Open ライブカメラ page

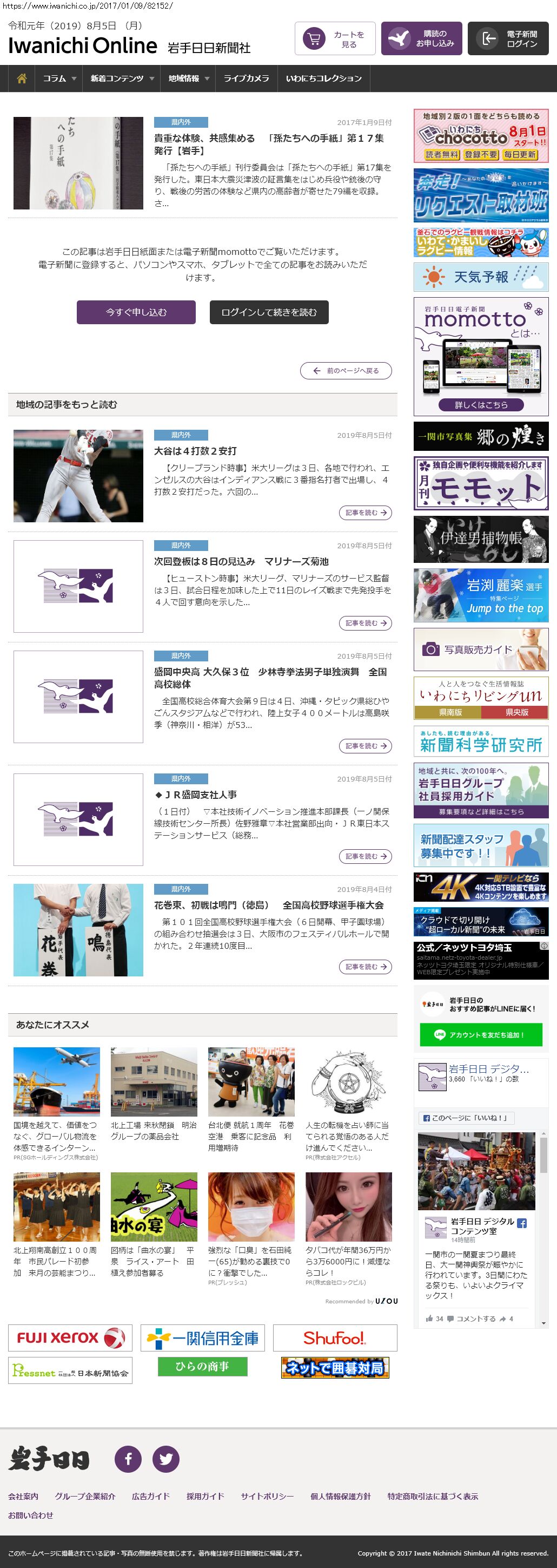click(246, 78)
